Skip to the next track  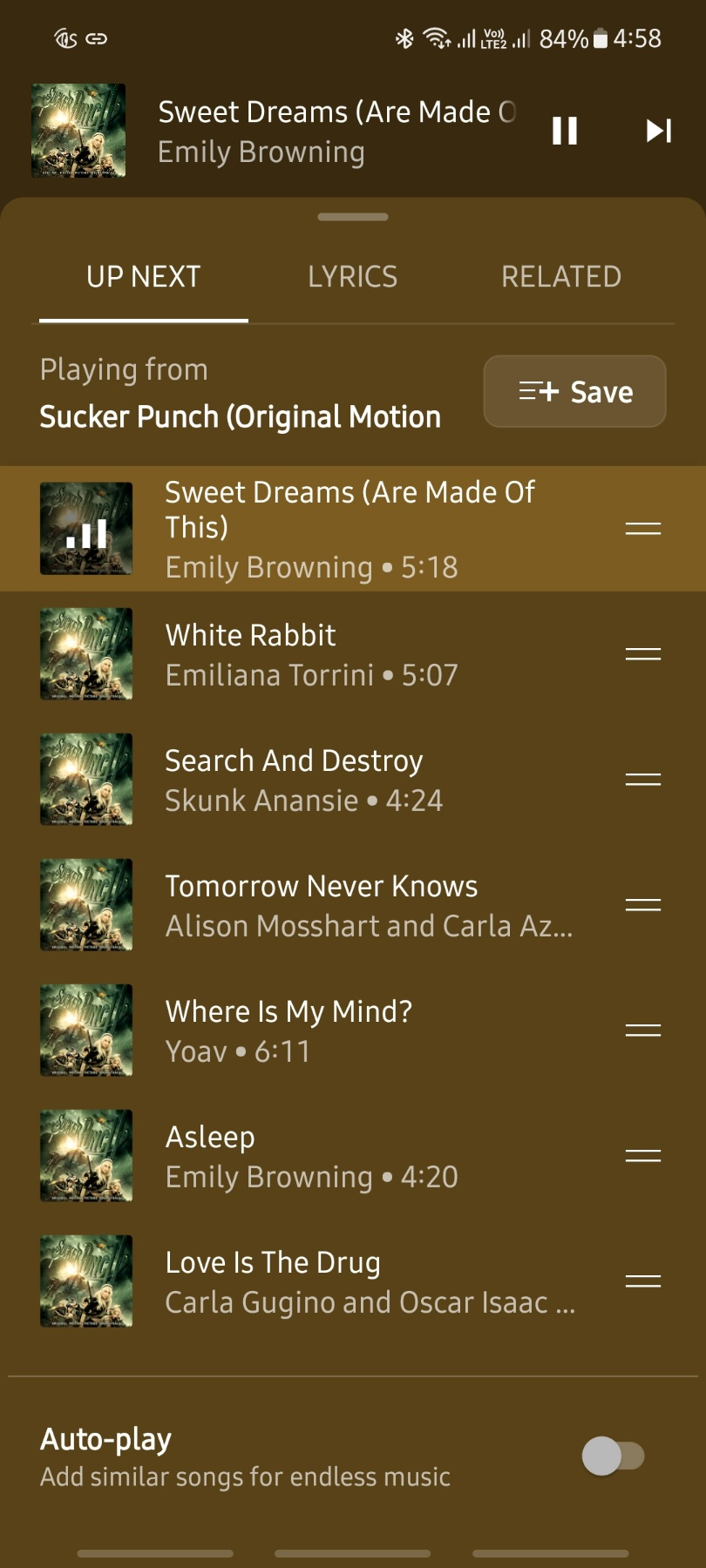[658, 131]
